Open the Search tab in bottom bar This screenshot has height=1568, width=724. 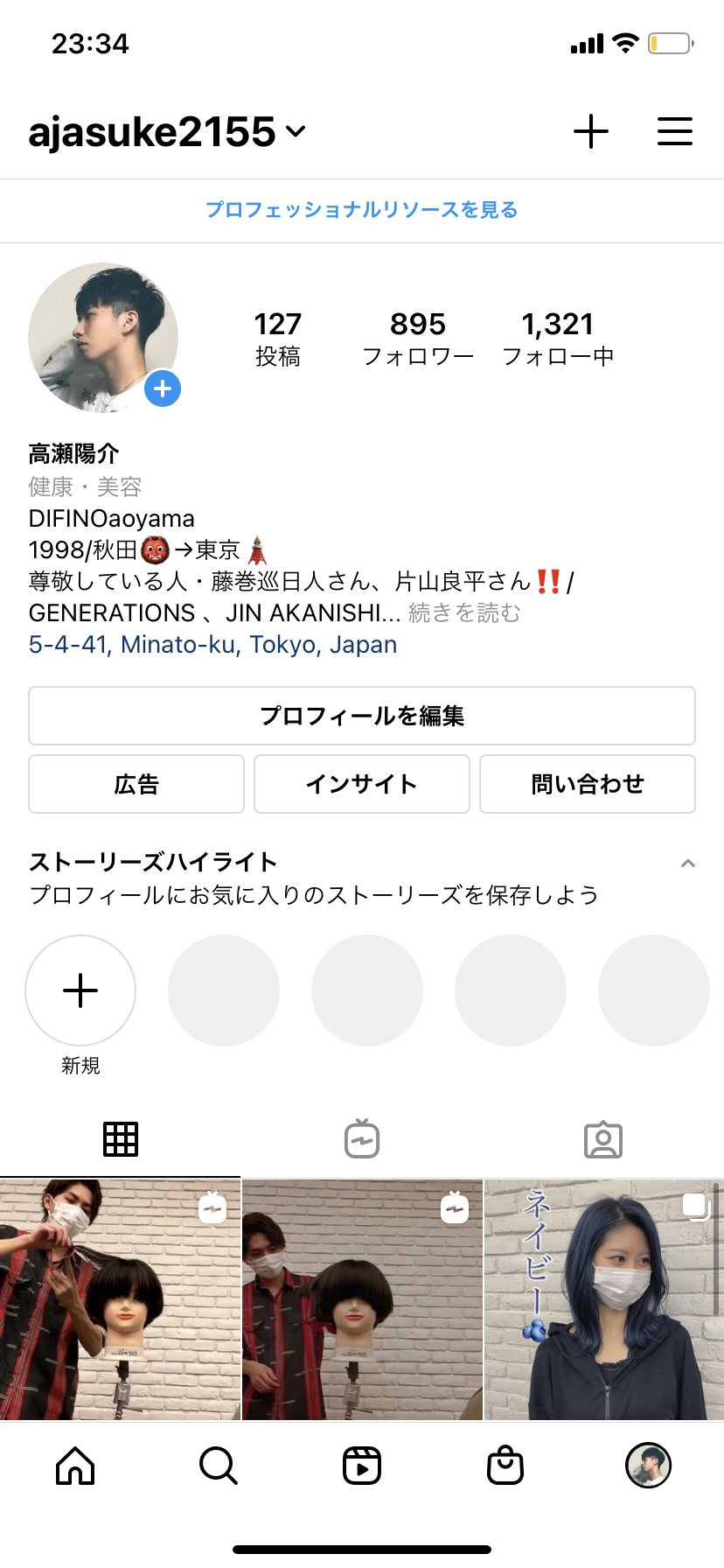[218, 1466]
